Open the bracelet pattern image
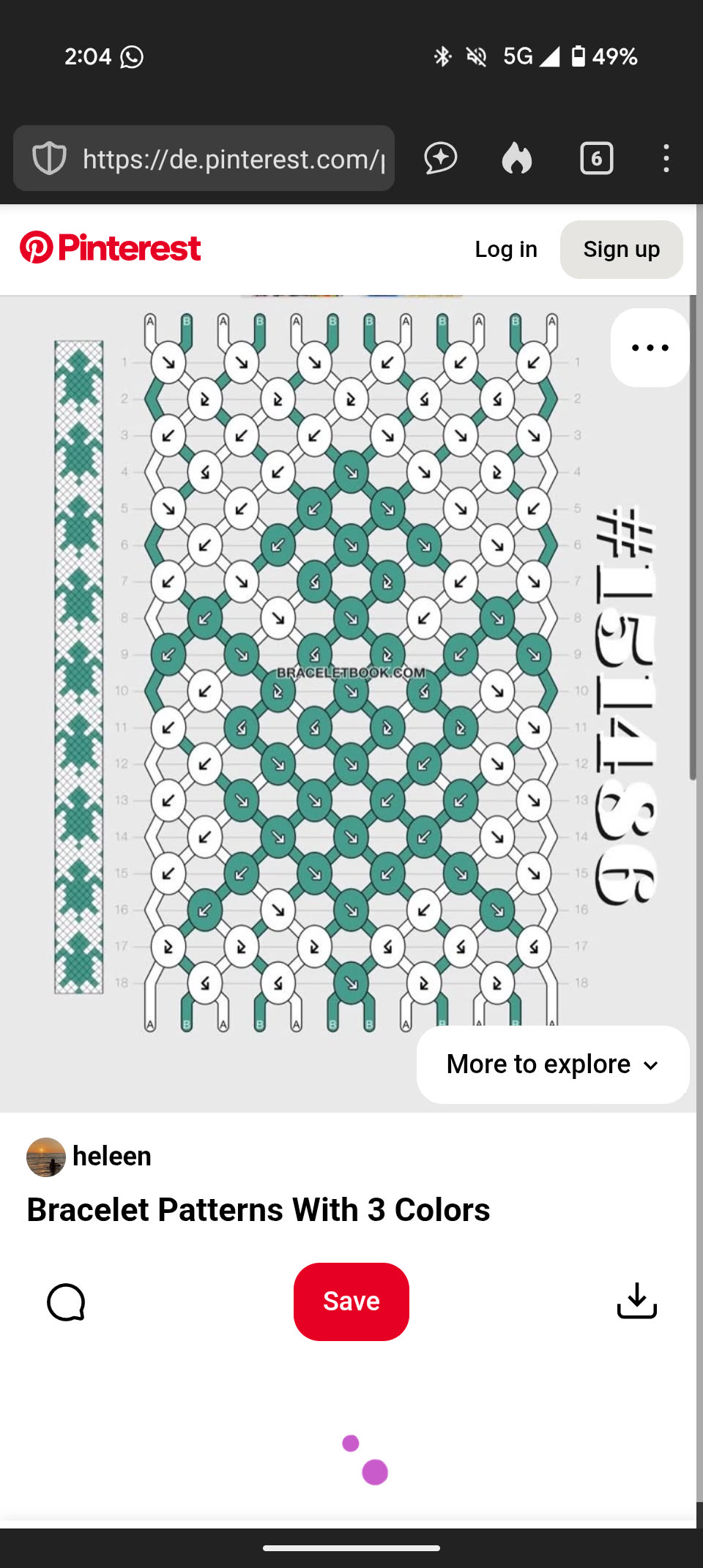Image resolution: width=703 pixels, height=1568 pixels. point(351,659)
